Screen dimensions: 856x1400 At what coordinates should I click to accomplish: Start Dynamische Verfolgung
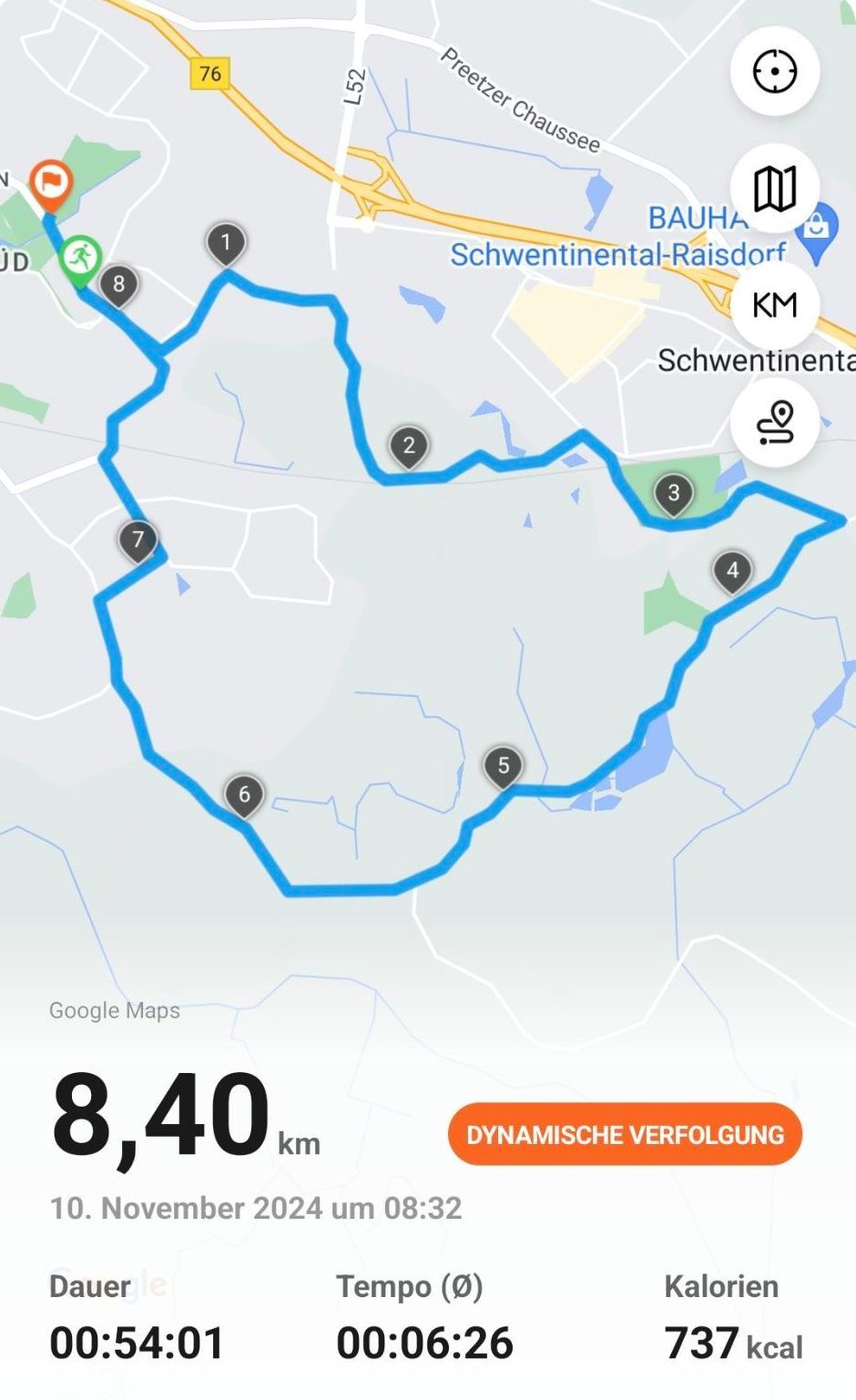coord(625,1134)
